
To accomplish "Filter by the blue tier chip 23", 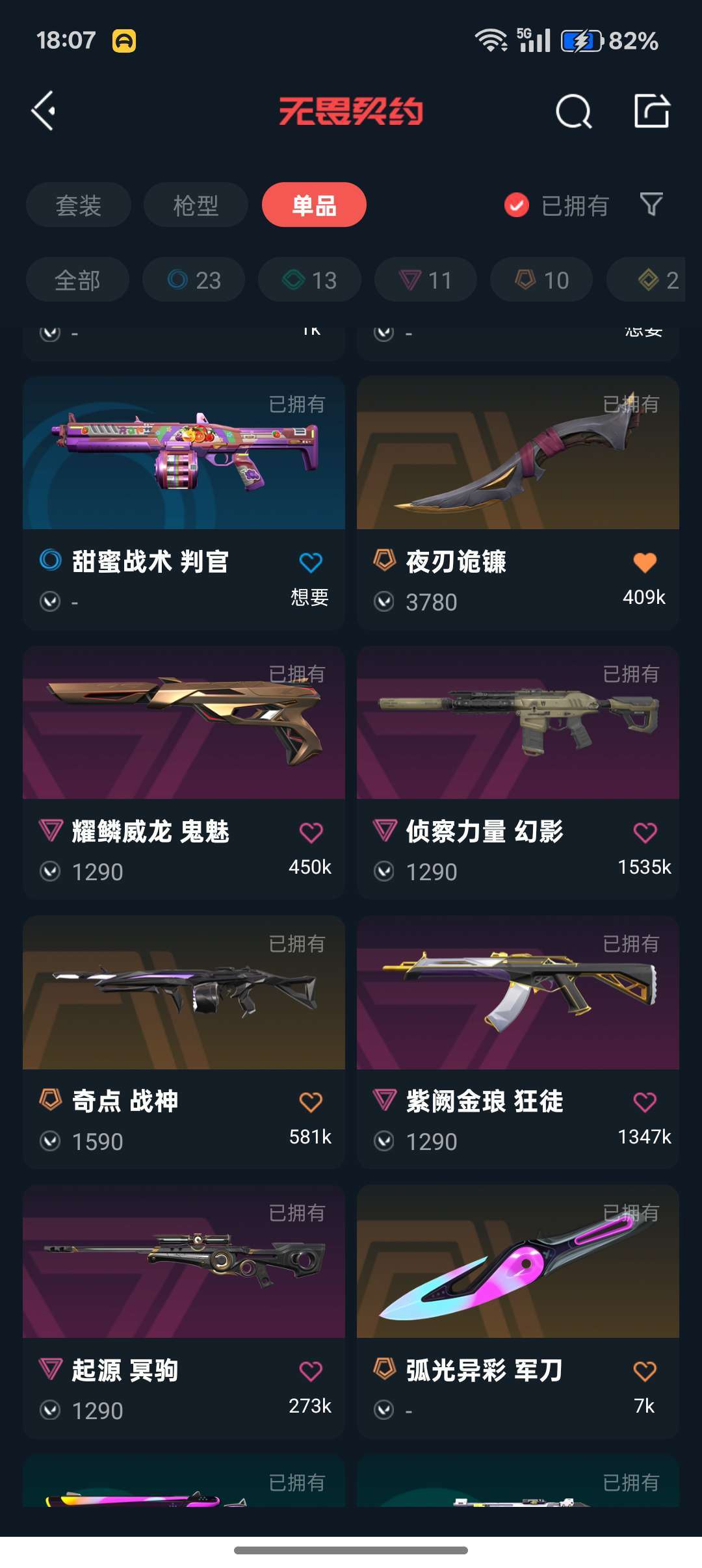I will (194, 280).
